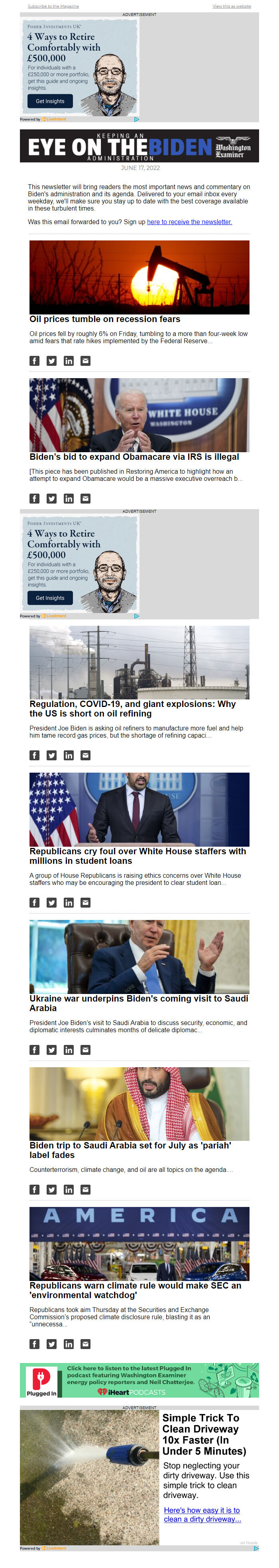This screenshot has height=1568, width=279.
Task: Share the Ukraine war Saudi visit article on Facebook
Action: point(35,1050)
